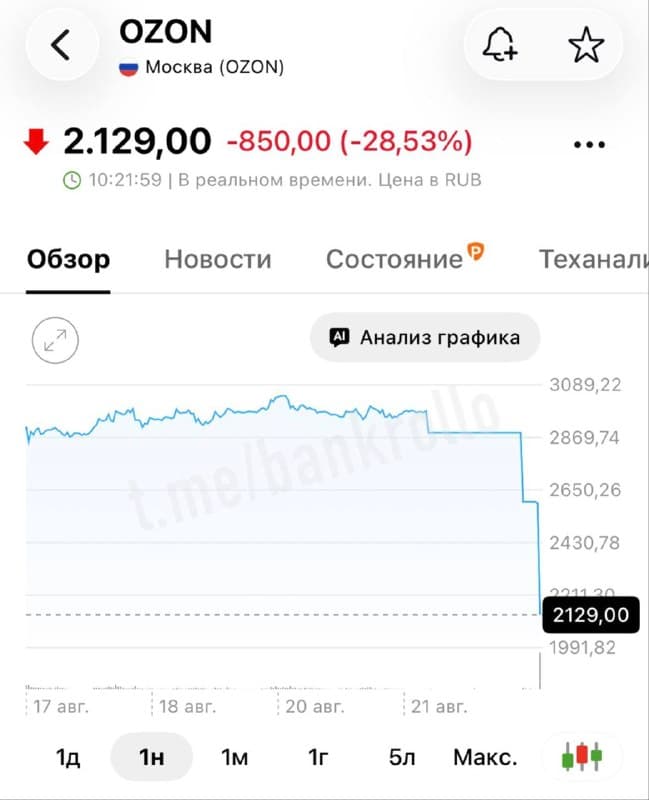Add OZON to favorites with the star
The width and height of the screenshot is (649, 800).
coord(586,45)
